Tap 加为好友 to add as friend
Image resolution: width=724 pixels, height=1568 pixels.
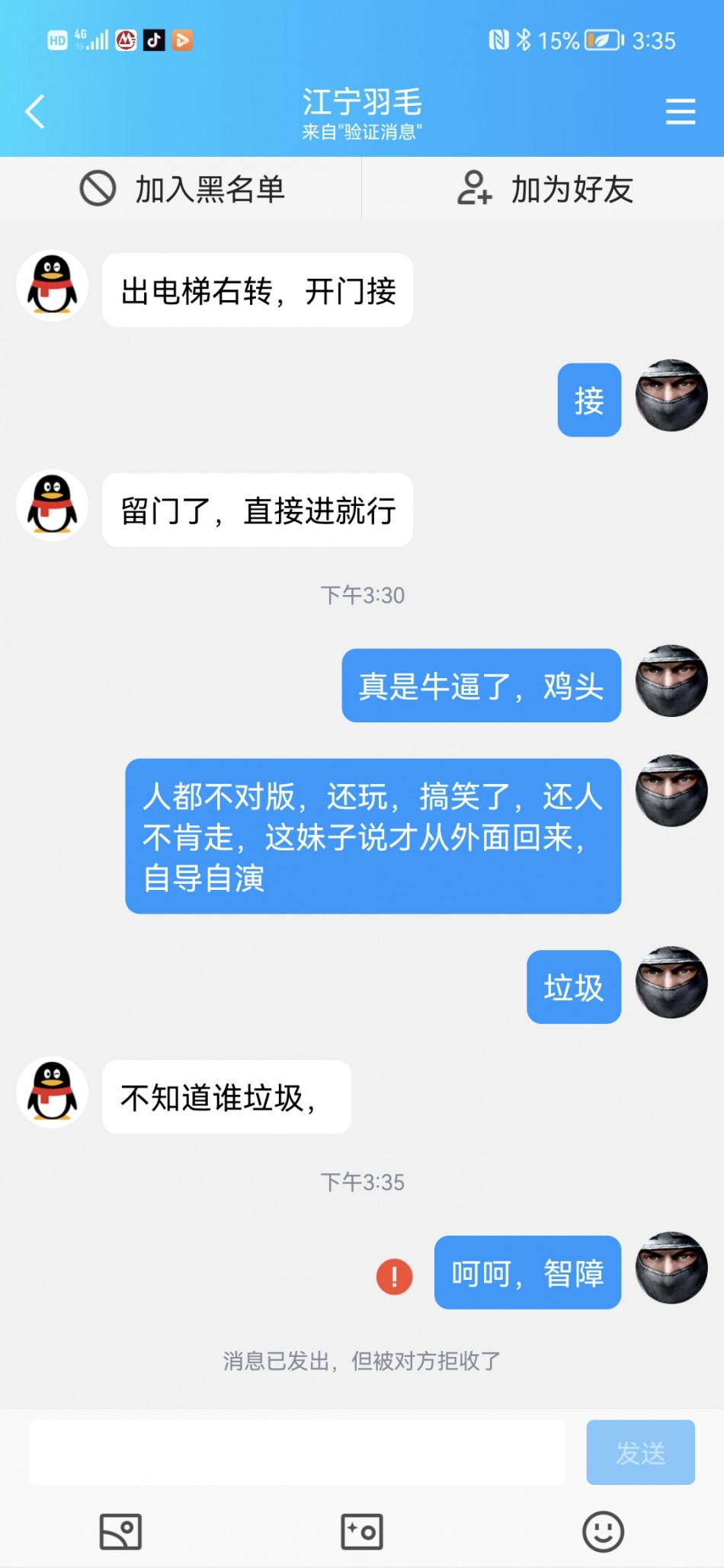[x=544, y=189]
